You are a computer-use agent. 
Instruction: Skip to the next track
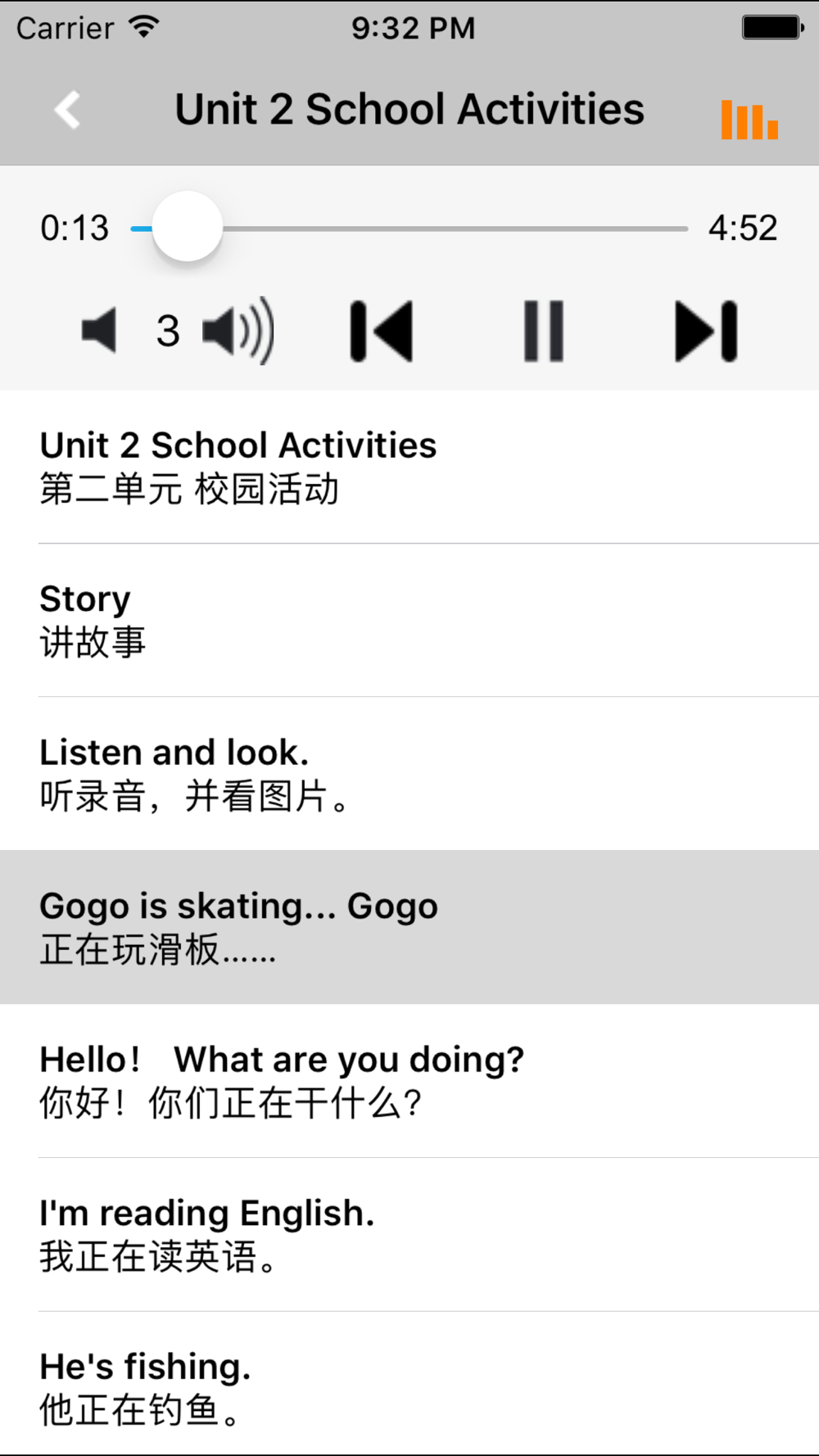pos(706,331)
